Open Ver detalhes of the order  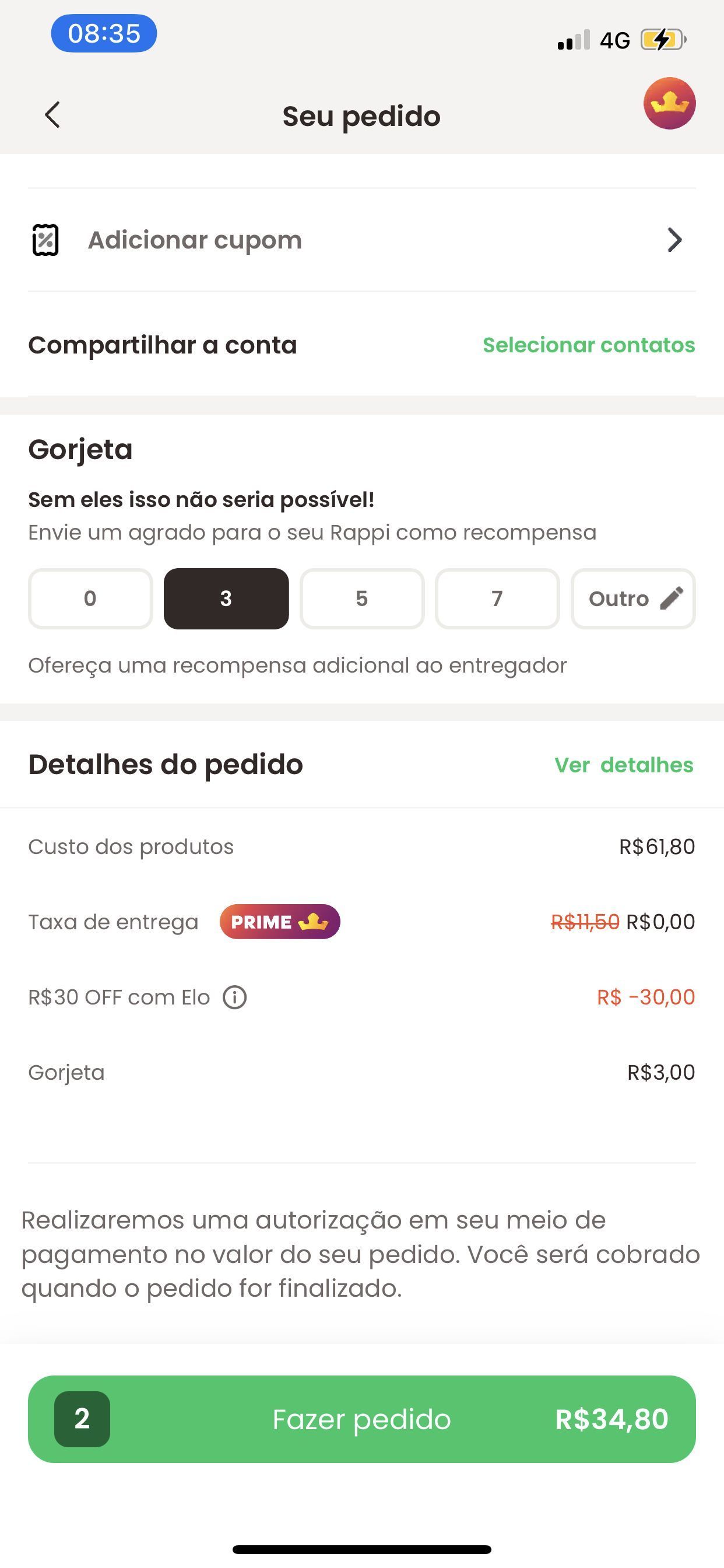(624, 765)
